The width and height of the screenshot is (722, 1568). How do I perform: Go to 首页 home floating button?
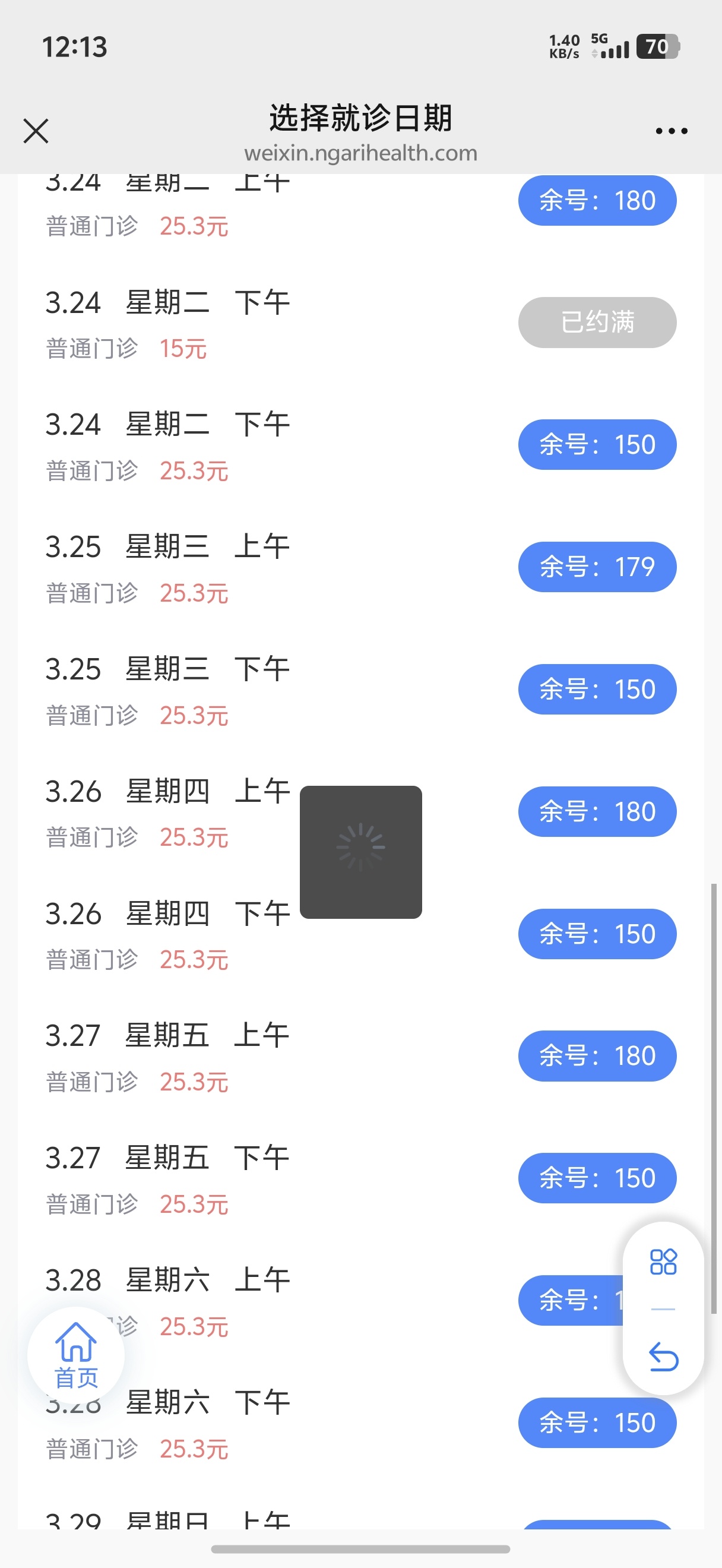tap(76, 1355)
